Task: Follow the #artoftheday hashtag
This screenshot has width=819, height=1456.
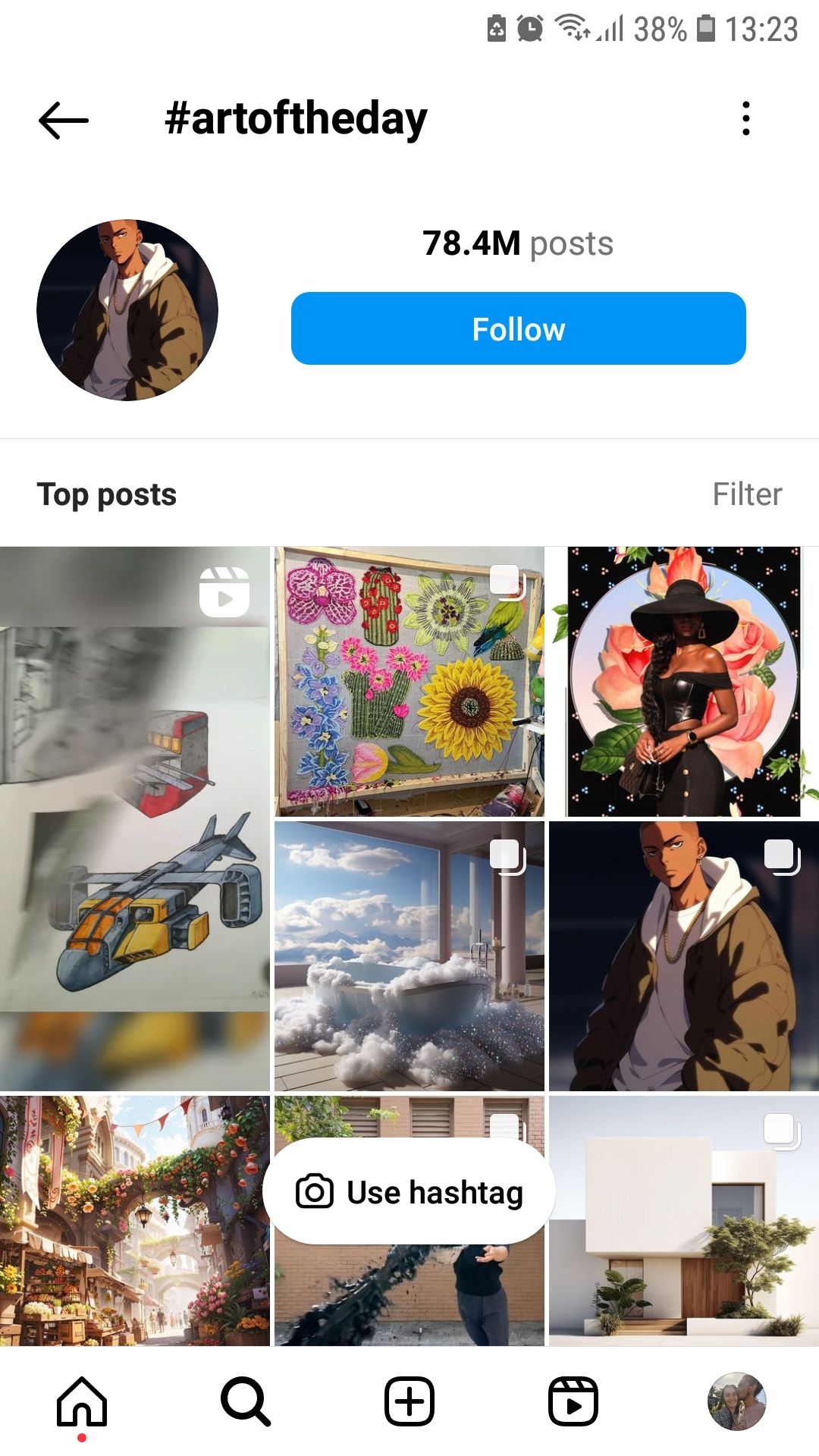Action: coord(518,328)
